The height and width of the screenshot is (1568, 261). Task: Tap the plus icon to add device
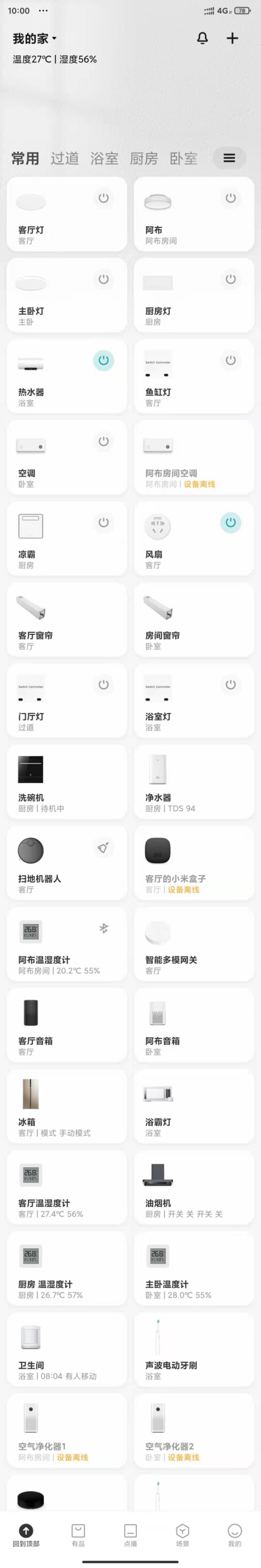point(232,38)
